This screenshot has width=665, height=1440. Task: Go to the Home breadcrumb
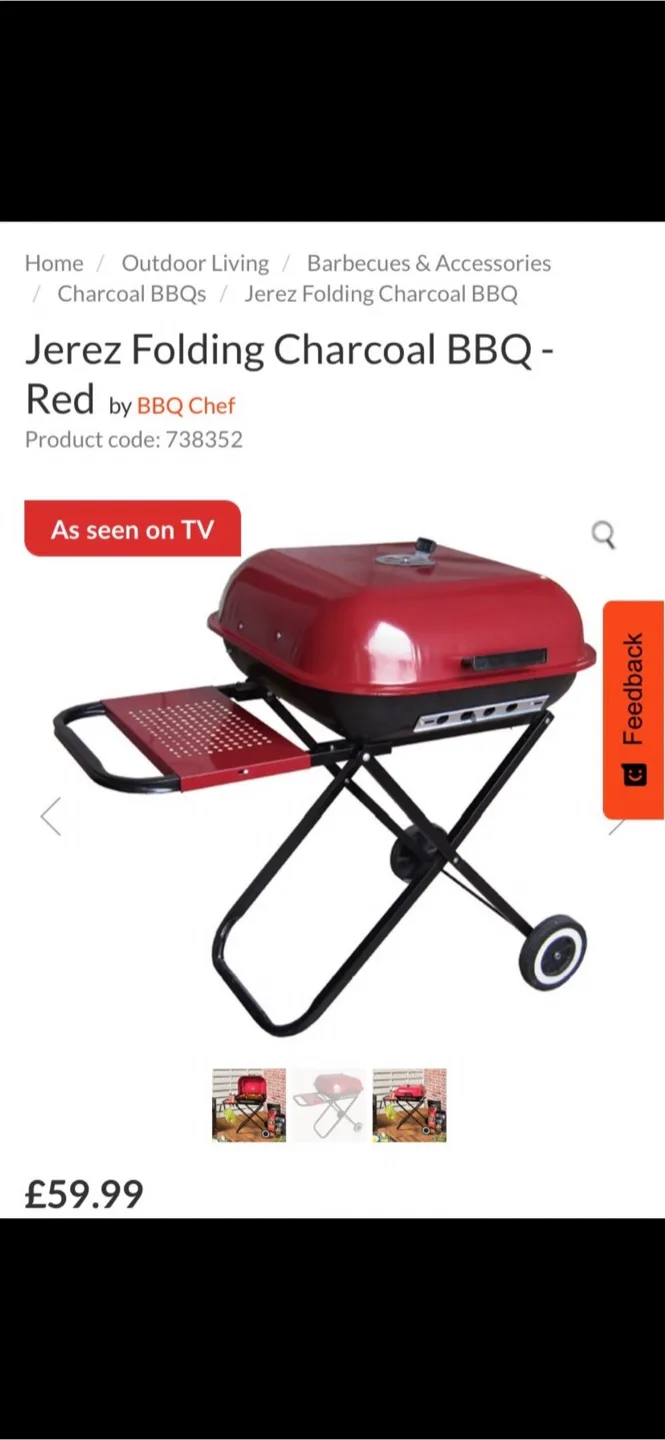tap(54, 263)
